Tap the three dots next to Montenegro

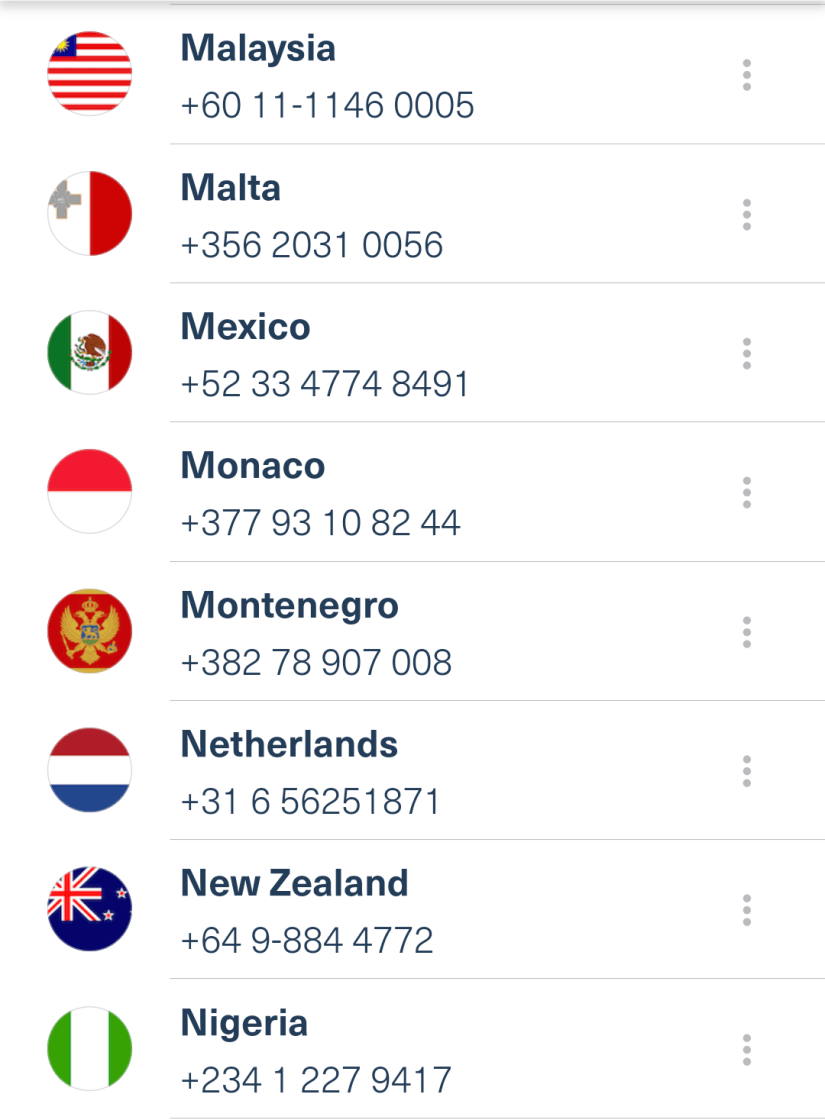click(x=746, y=632)
